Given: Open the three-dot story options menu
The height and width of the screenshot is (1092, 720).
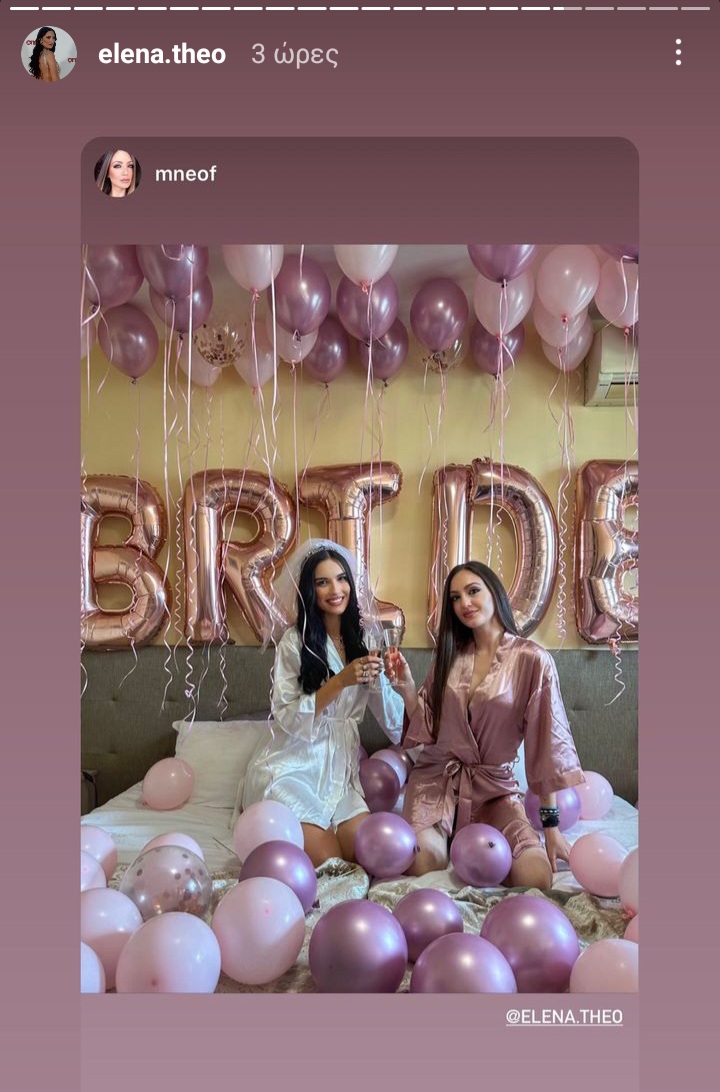Looking at the screenshot, I should (678, 53).
